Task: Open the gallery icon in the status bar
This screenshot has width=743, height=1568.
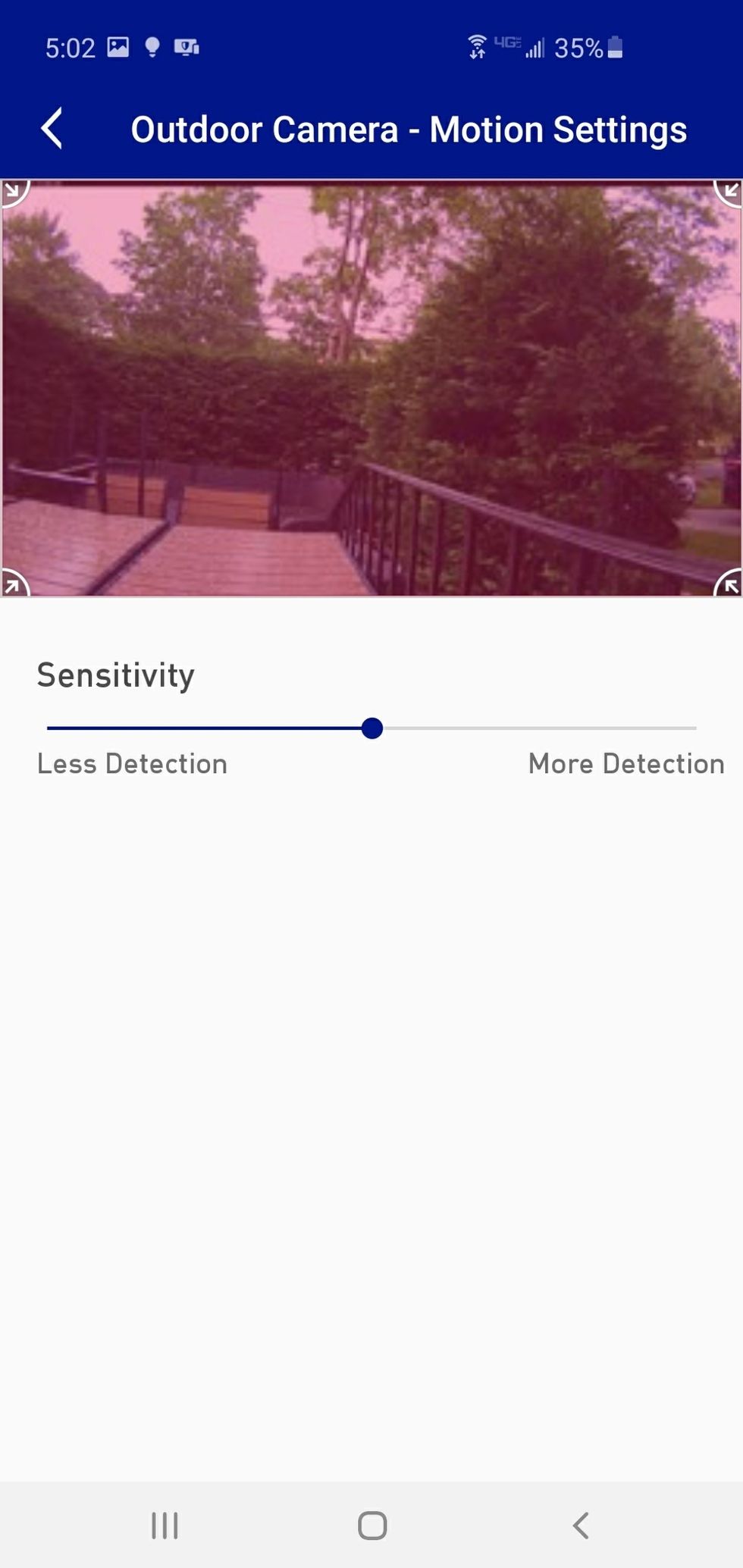Action: click(x=117, y=47)
